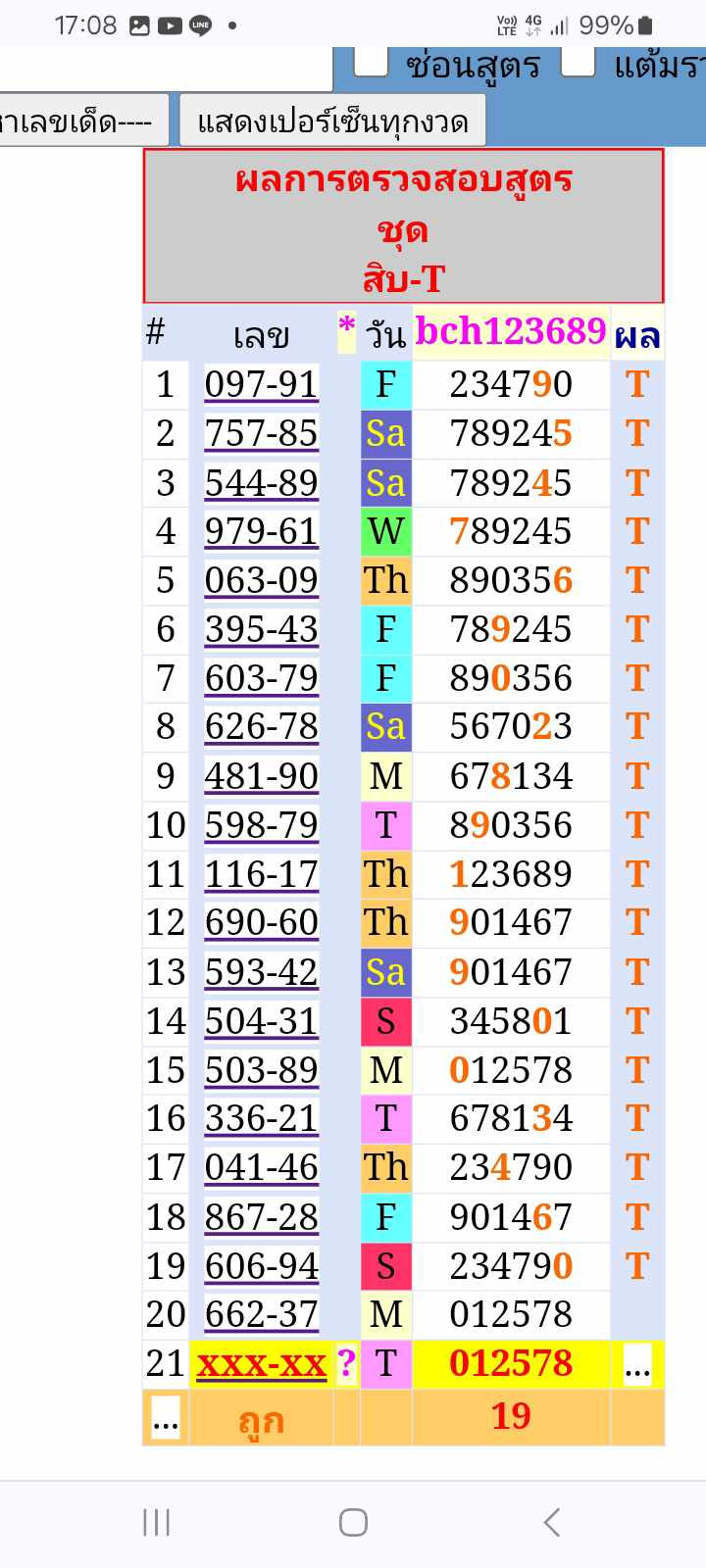
Task: Tap the xxx-xx link in row 21
Action: click(261, 1364)
